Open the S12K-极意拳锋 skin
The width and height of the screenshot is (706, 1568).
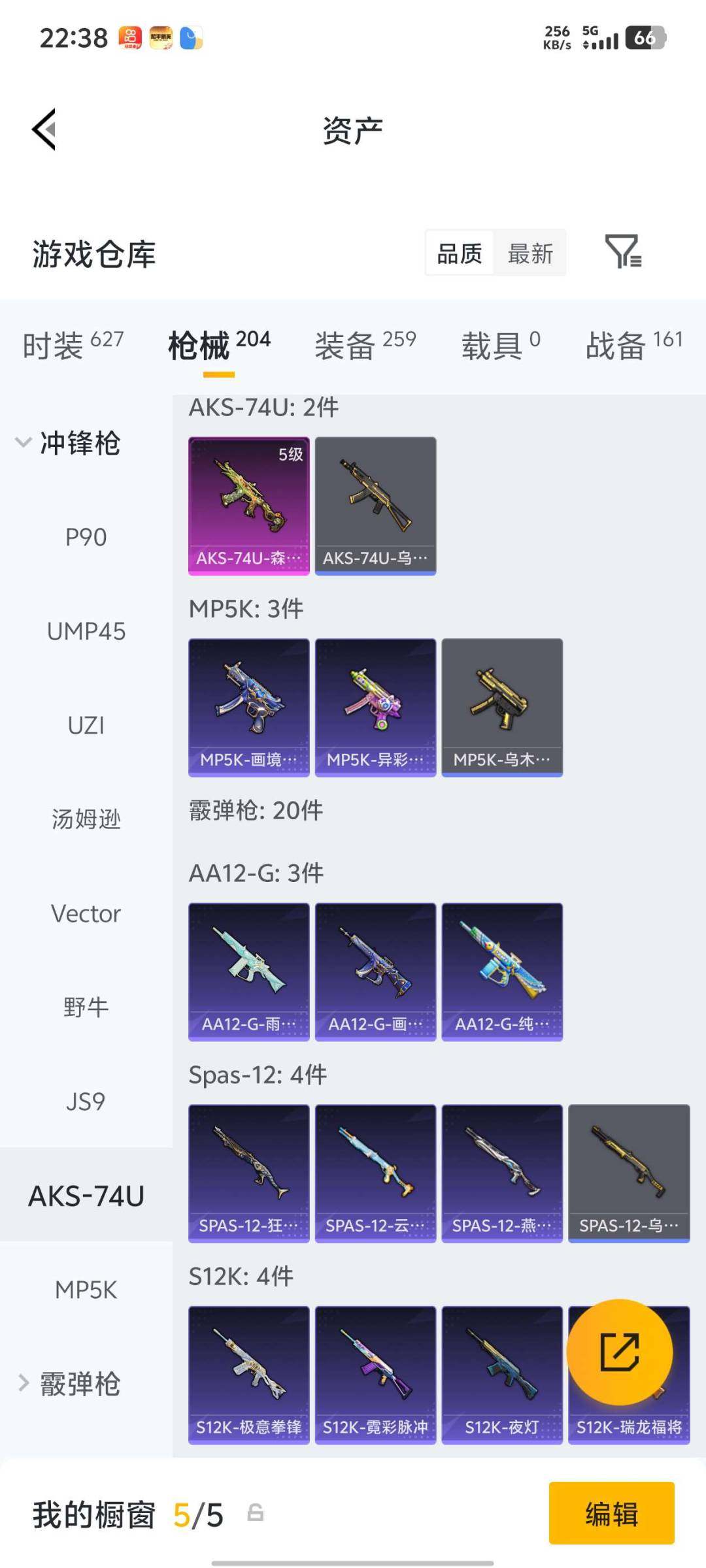[248, 1375]
